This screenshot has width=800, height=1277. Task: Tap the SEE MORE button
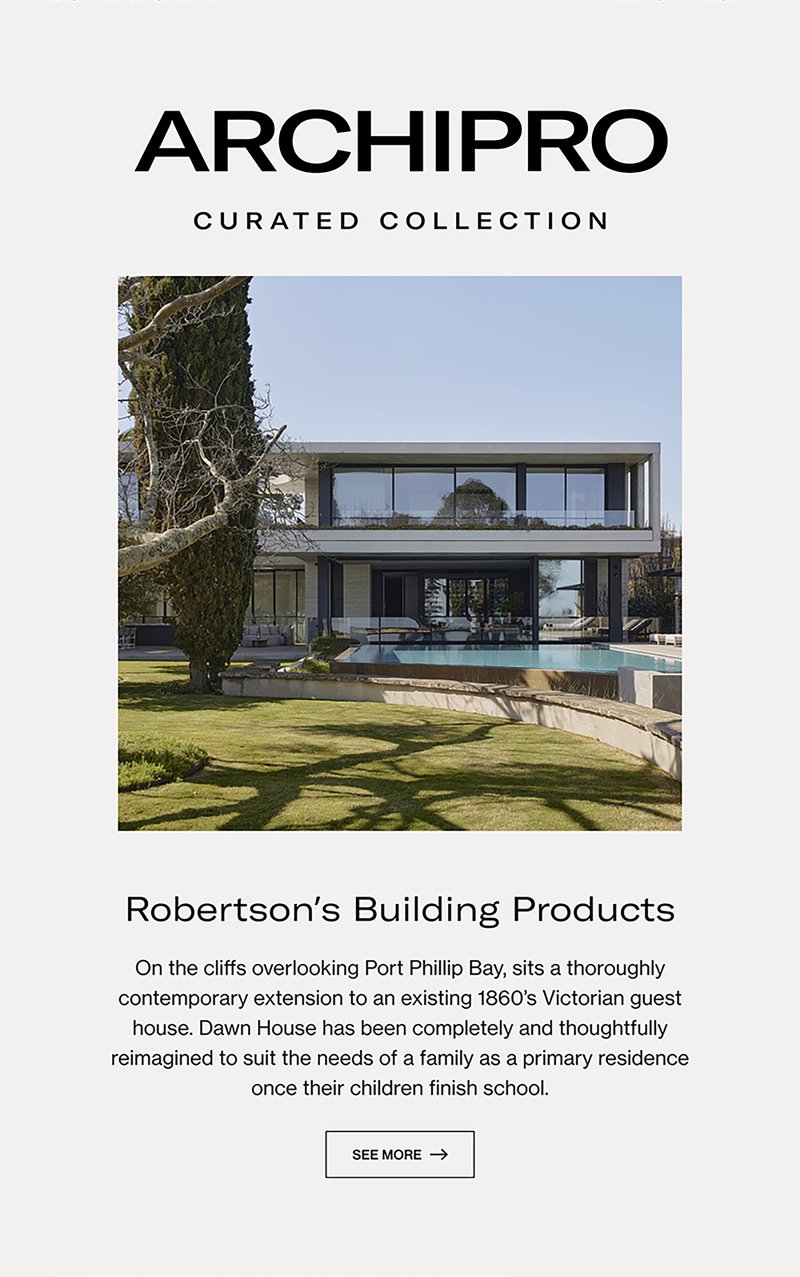[x=399, y=1154]
